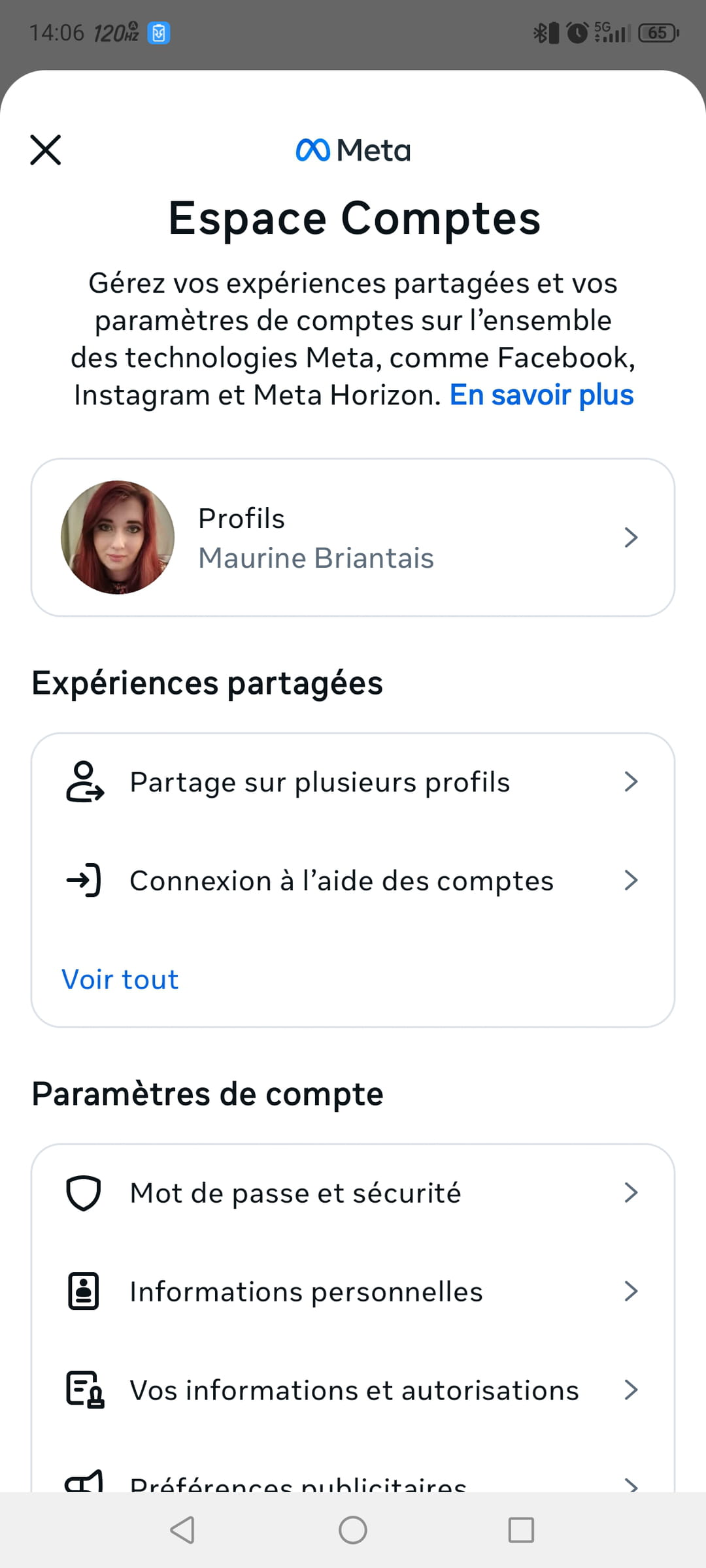This screenshot has height=1568, width=706.
Task: Open Partage sur plusieurs profils
Action: [353, 782]
